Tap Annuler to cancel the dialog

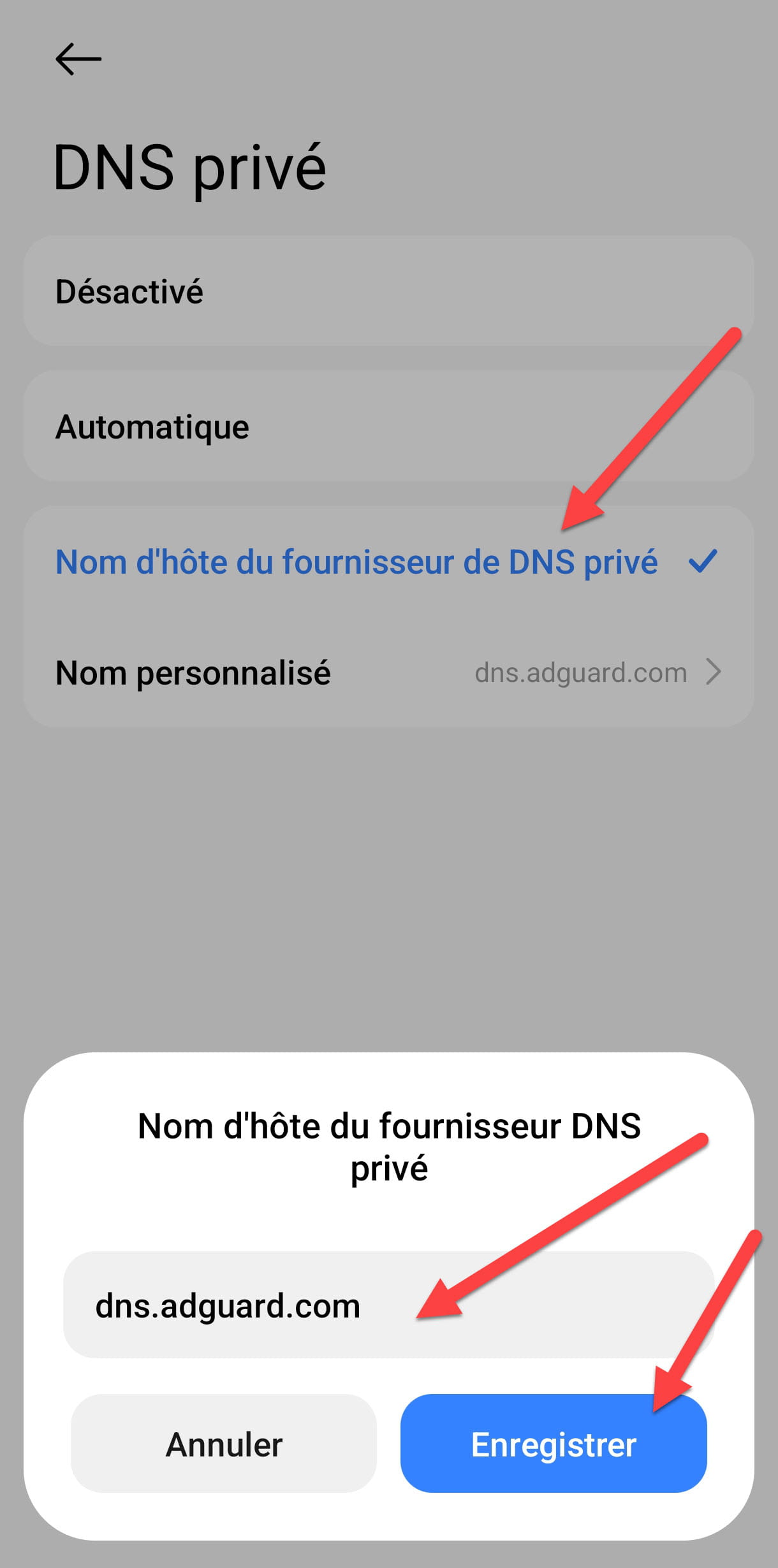pyautogui.click(x=224, y=1445)
